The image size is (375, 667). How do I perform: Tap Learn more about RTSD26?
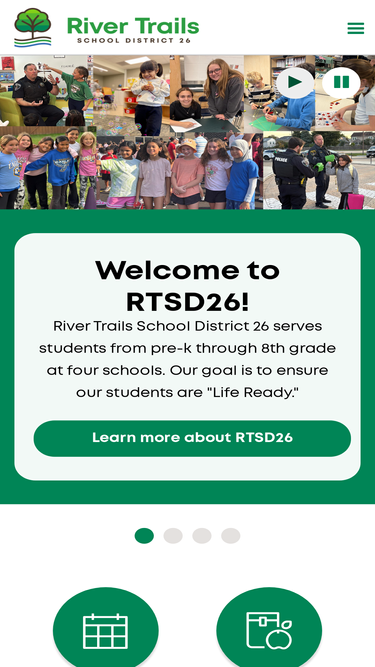coord(192,438)
